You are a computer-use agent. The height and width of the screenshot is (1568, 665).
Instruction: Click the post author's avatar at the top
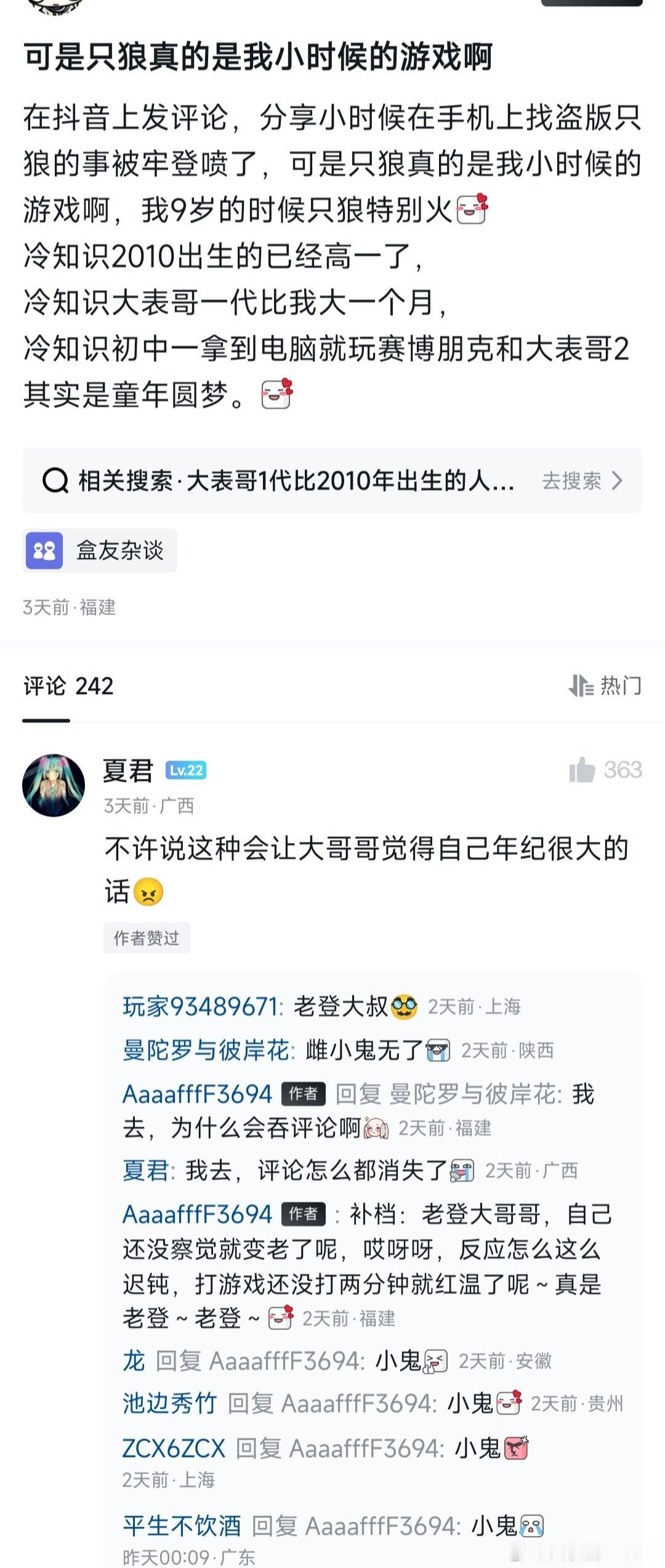55,6
